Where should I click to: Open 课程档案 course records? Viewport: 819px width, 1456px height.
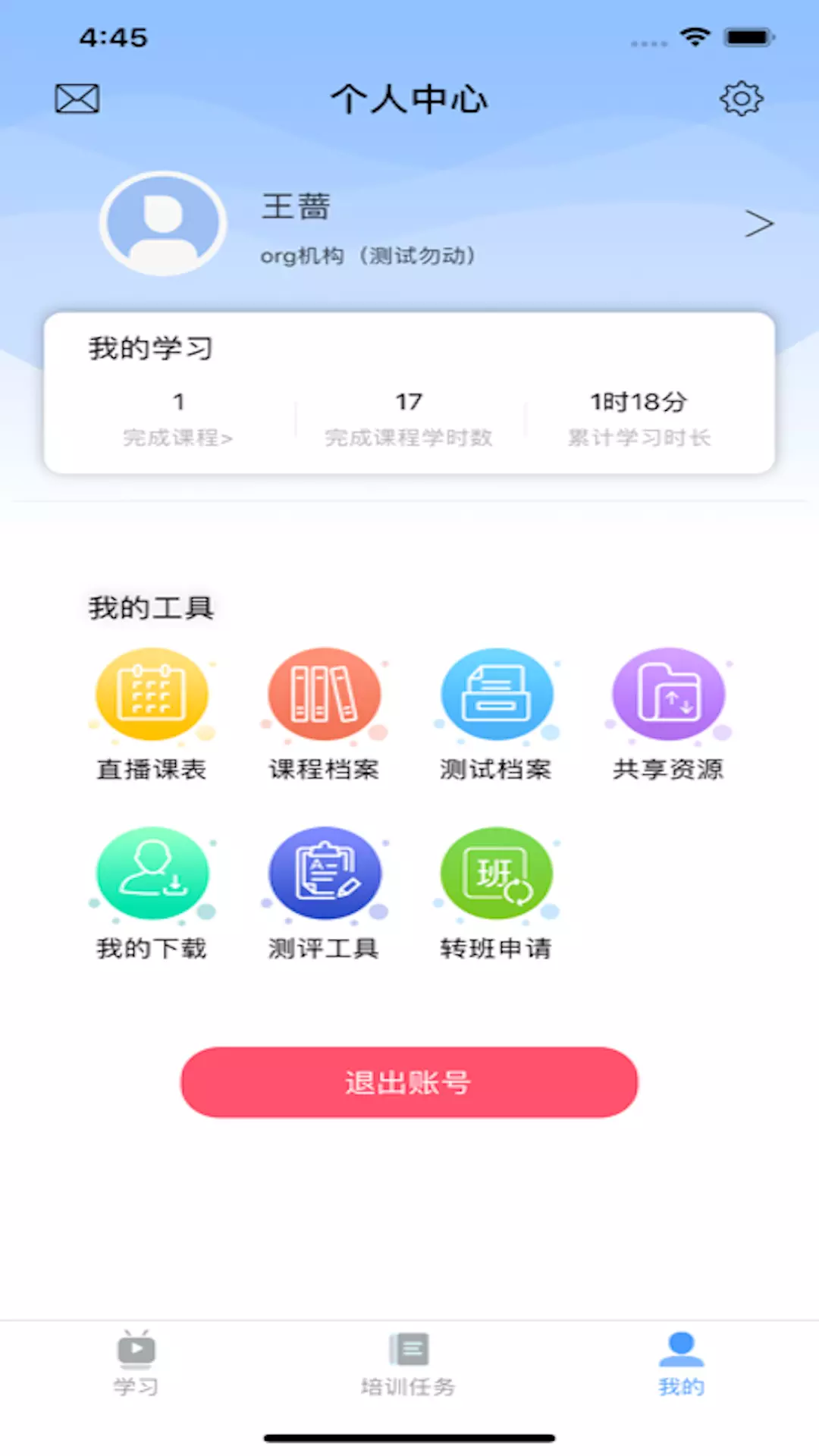(x=324, y=714)
